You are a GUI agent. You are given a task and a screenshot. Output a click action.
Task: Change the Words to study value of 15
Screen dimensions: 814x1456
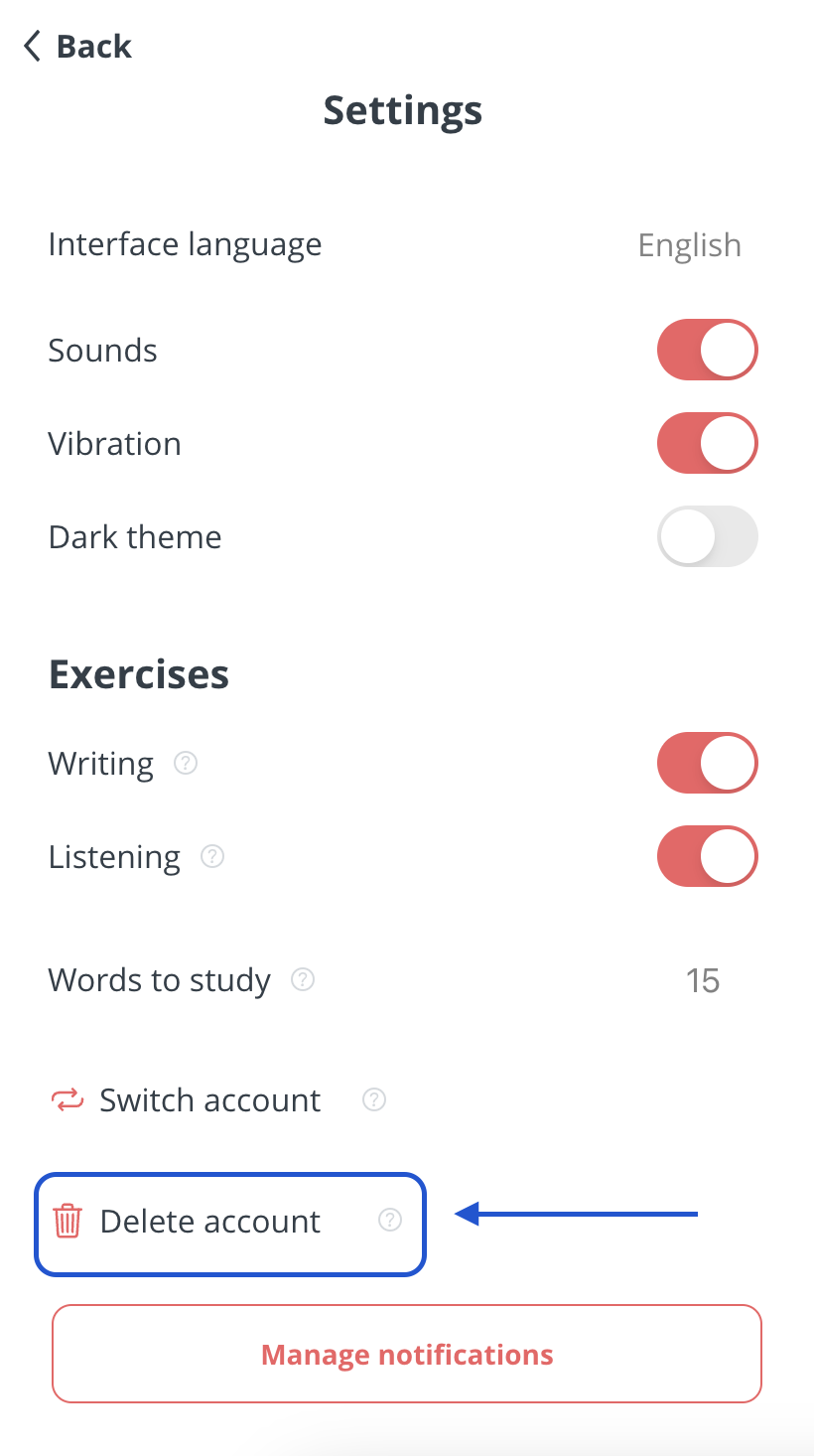point(702,981)
